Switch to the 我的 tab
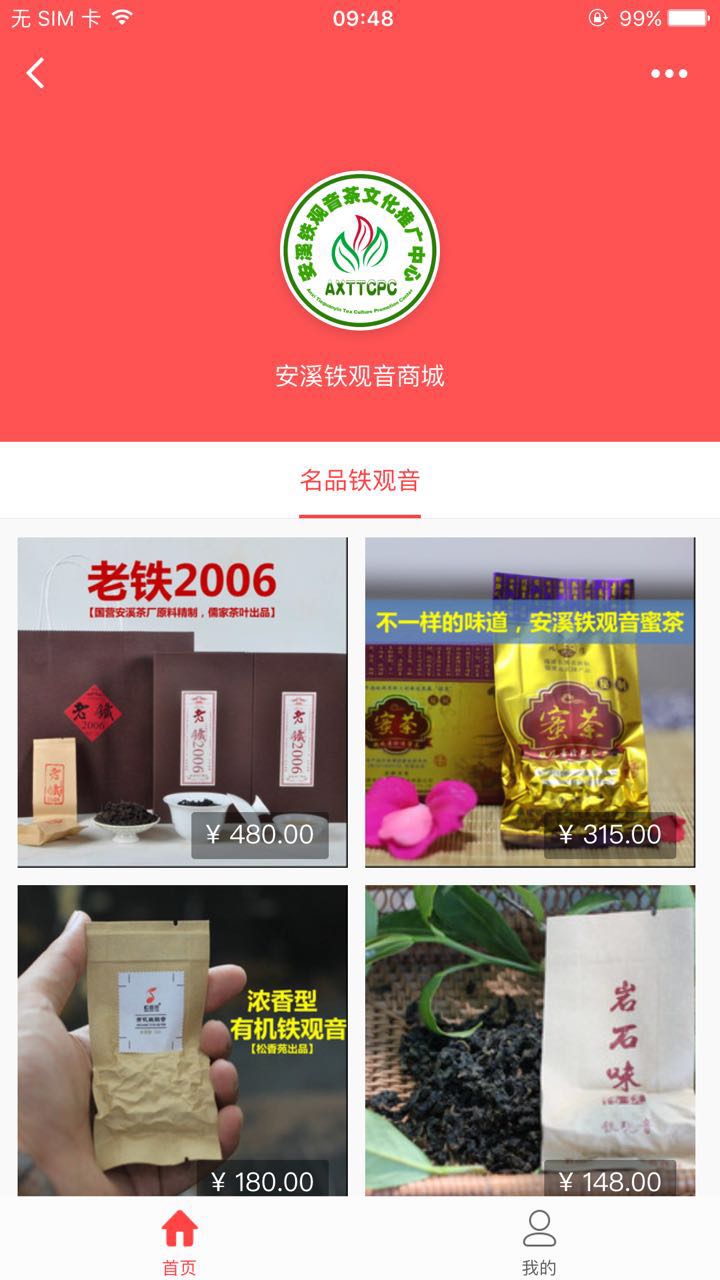This screenshot has height=1280, width=720. point(539,1240)
